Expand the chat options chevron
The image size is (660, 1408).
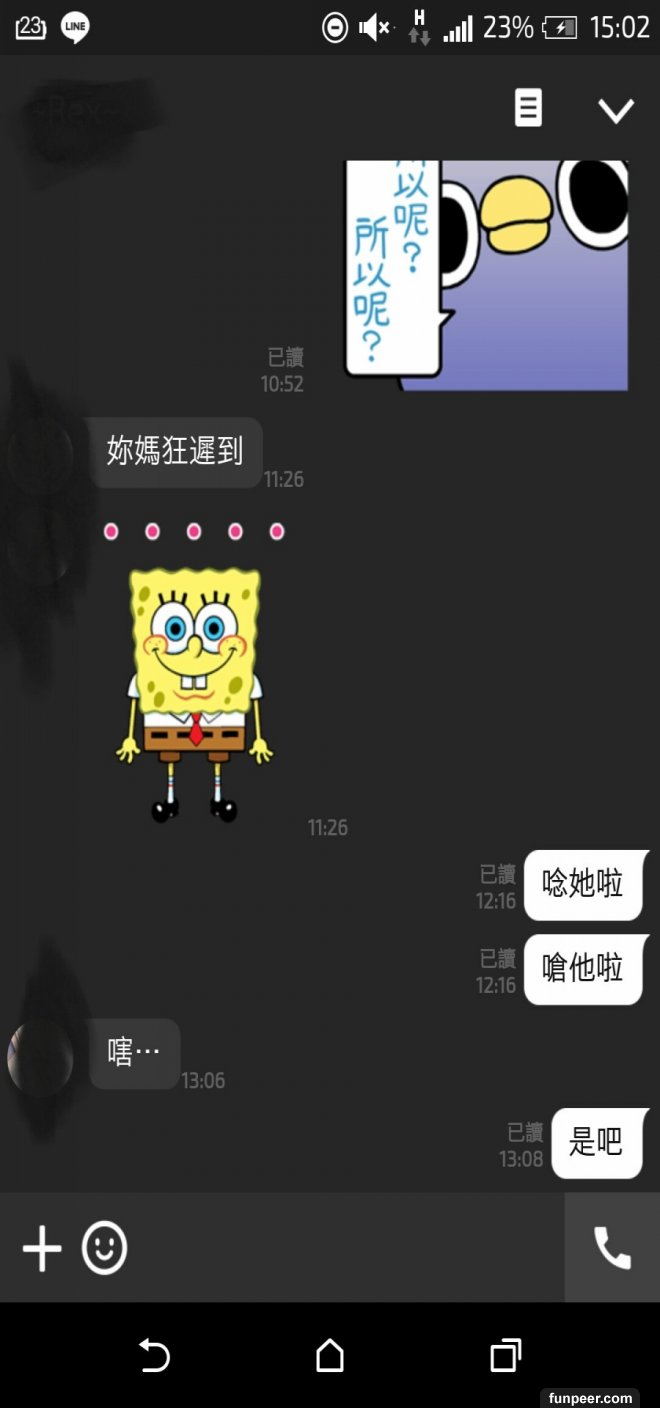(x=615, y=109)
